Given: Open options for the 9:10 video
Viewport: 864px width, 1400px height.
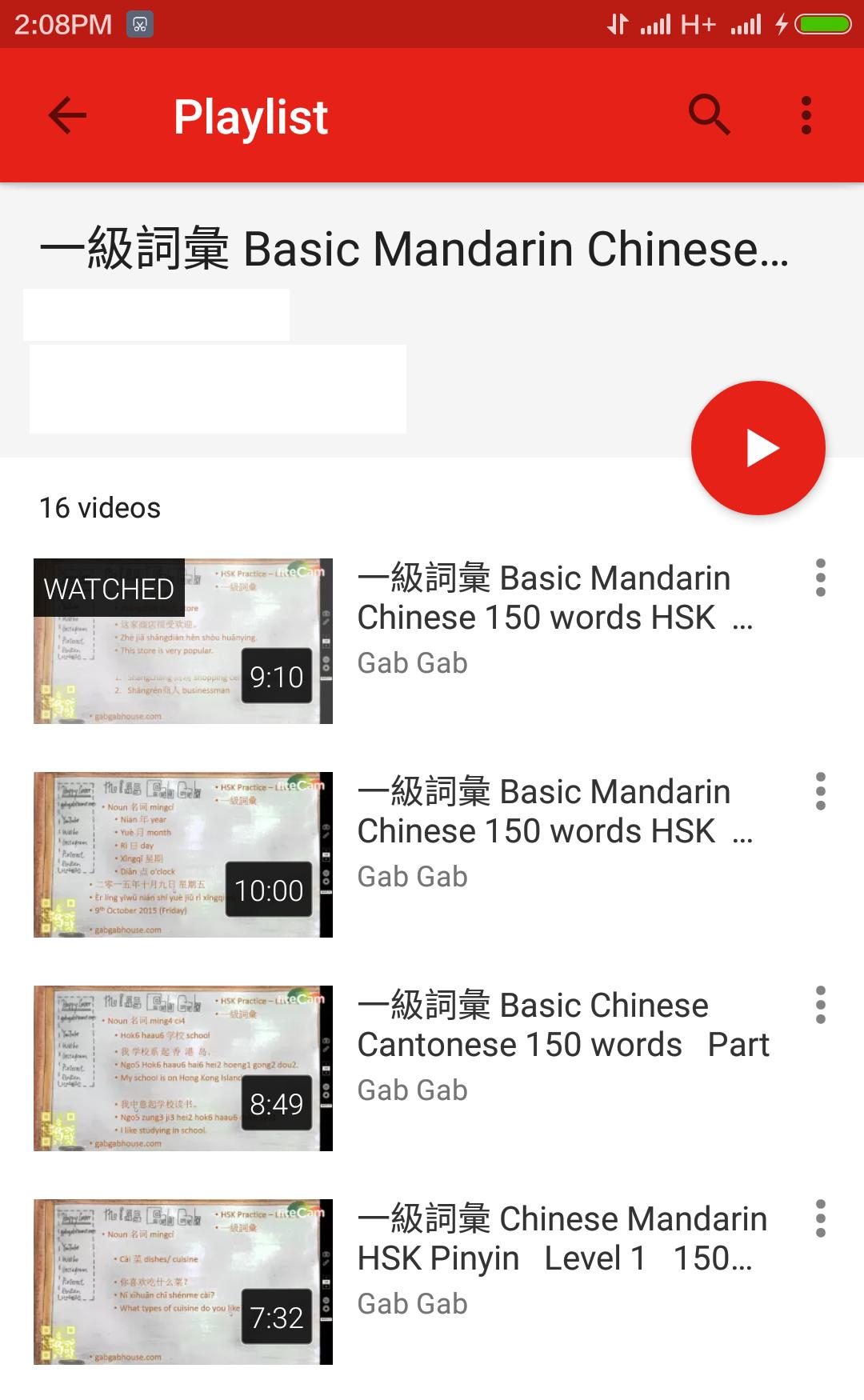Looking at the screenshot, I should [x=820, y=578].
